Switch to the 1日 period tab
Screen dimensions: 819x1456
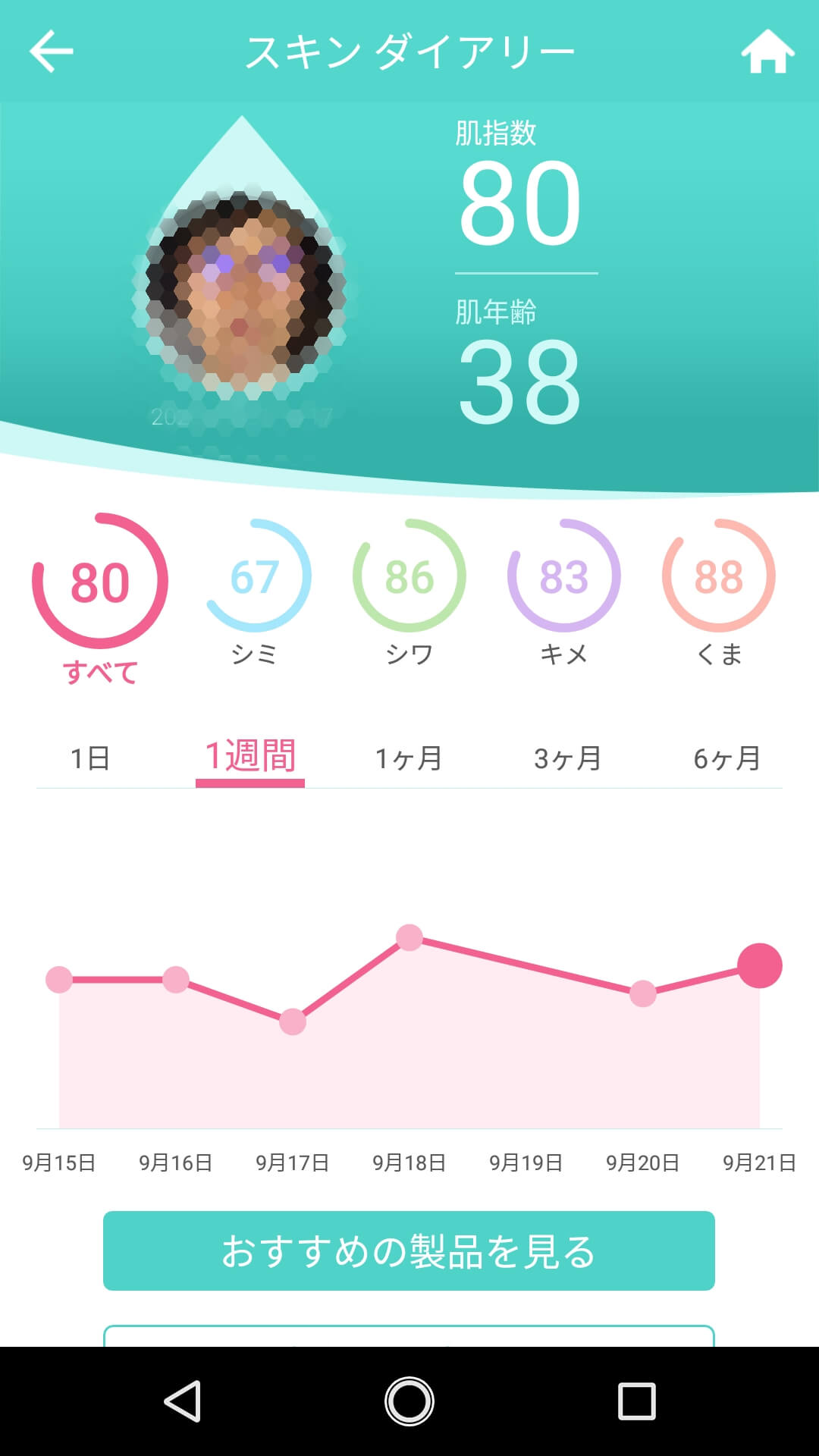click(x=91, y=758)
